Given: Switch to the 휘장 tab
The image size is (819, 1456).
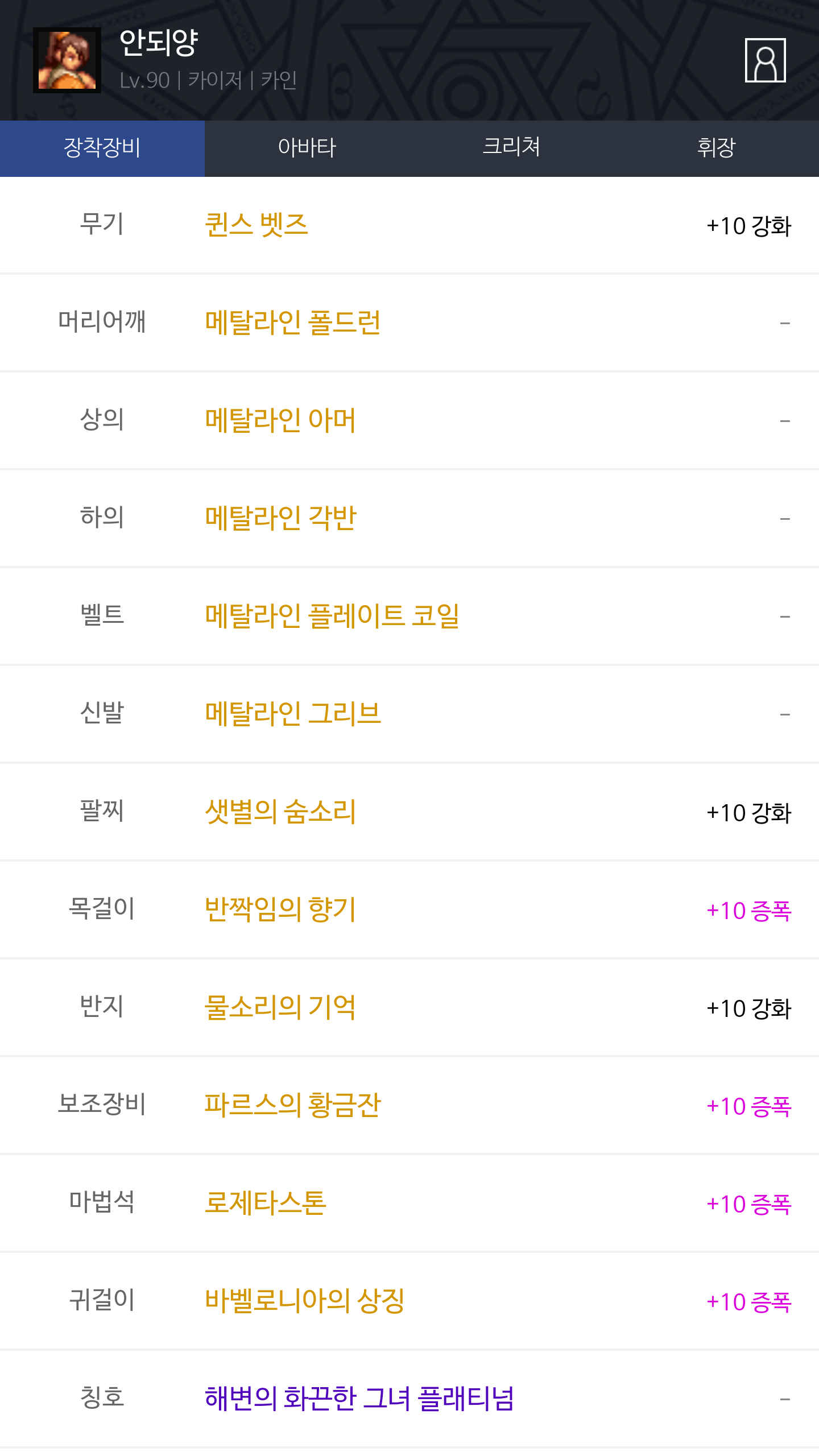Looking at the screenshot, I should [x=717, y=148].
